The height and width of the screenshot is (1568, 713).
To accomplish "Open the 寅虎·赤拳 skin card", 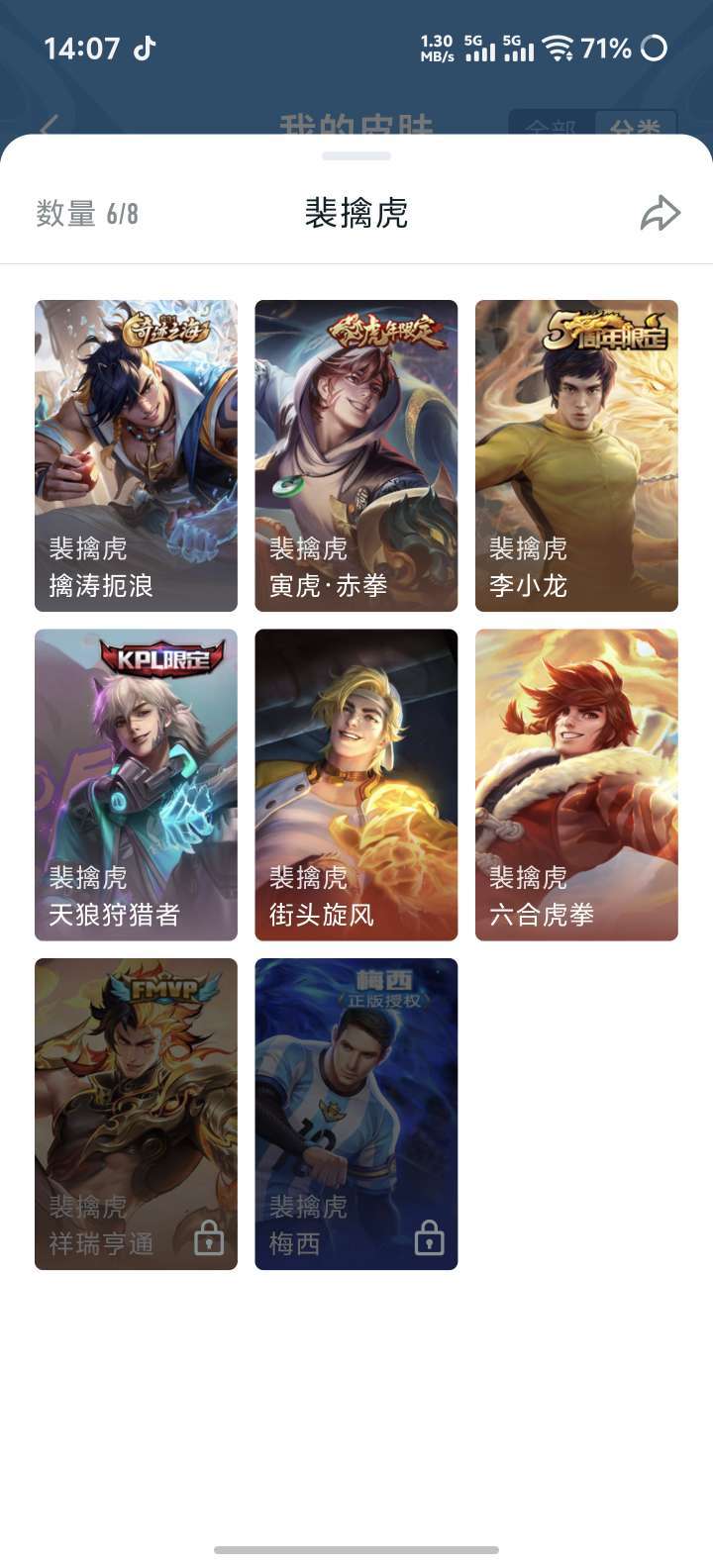I will click(356, 455).
